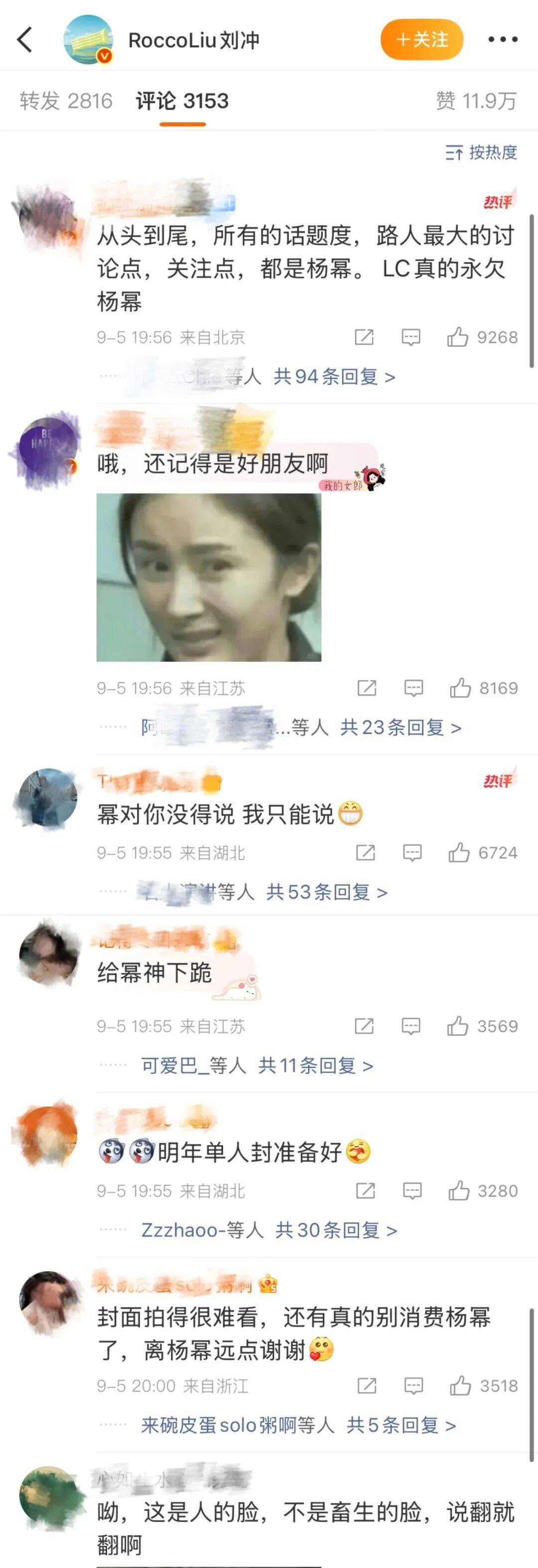538x1568 pixels.
Task: Switch to the 评论 3153 tab
Action: 182,101
